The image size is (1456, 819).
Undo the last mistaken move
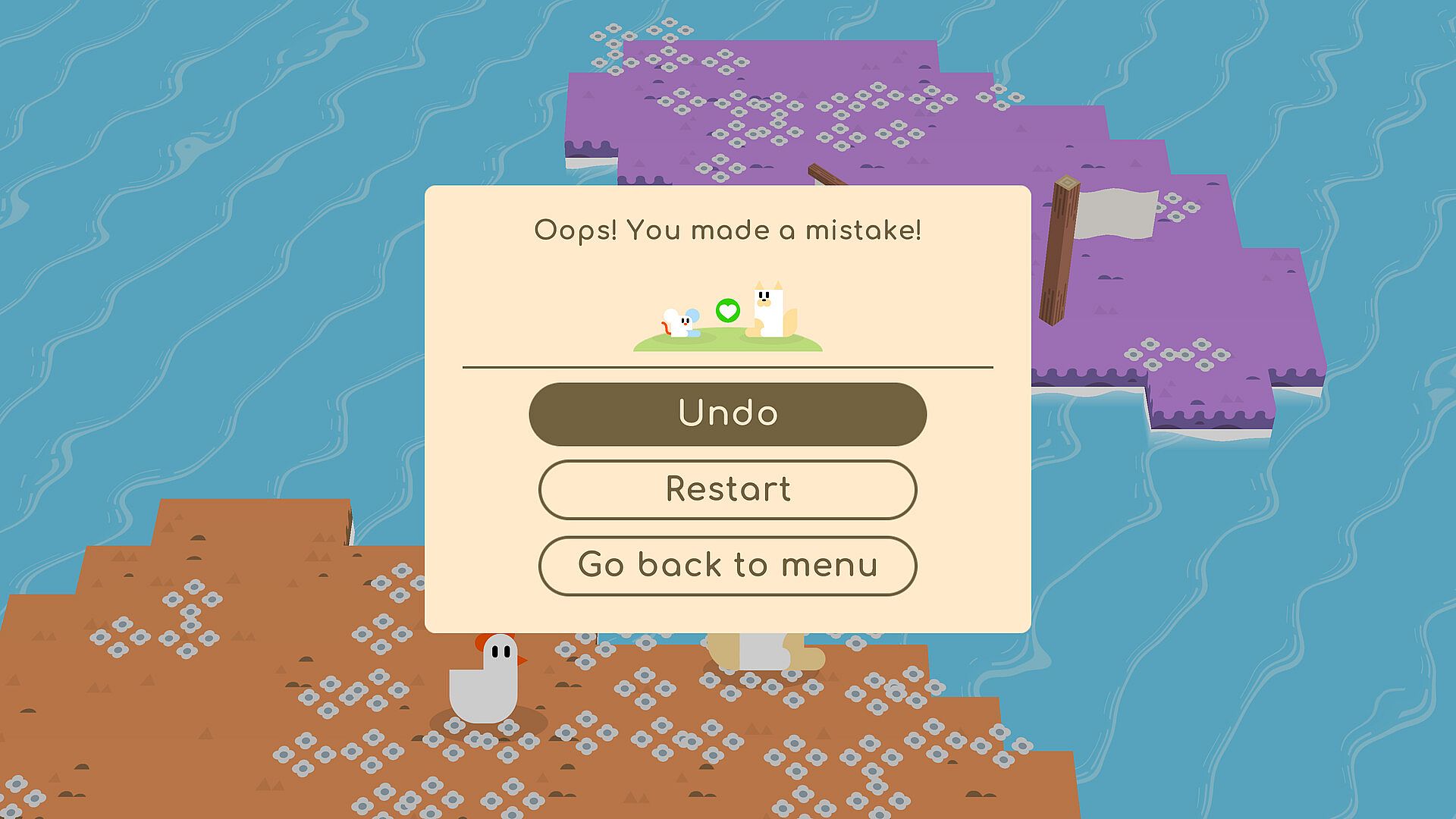pos(727,414)
